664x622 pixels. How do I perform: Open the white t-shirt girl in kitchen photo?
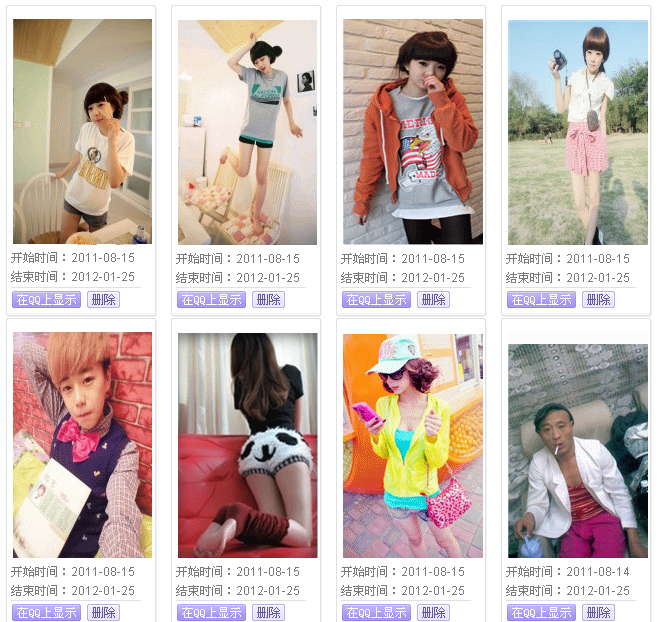pos(82,132)
